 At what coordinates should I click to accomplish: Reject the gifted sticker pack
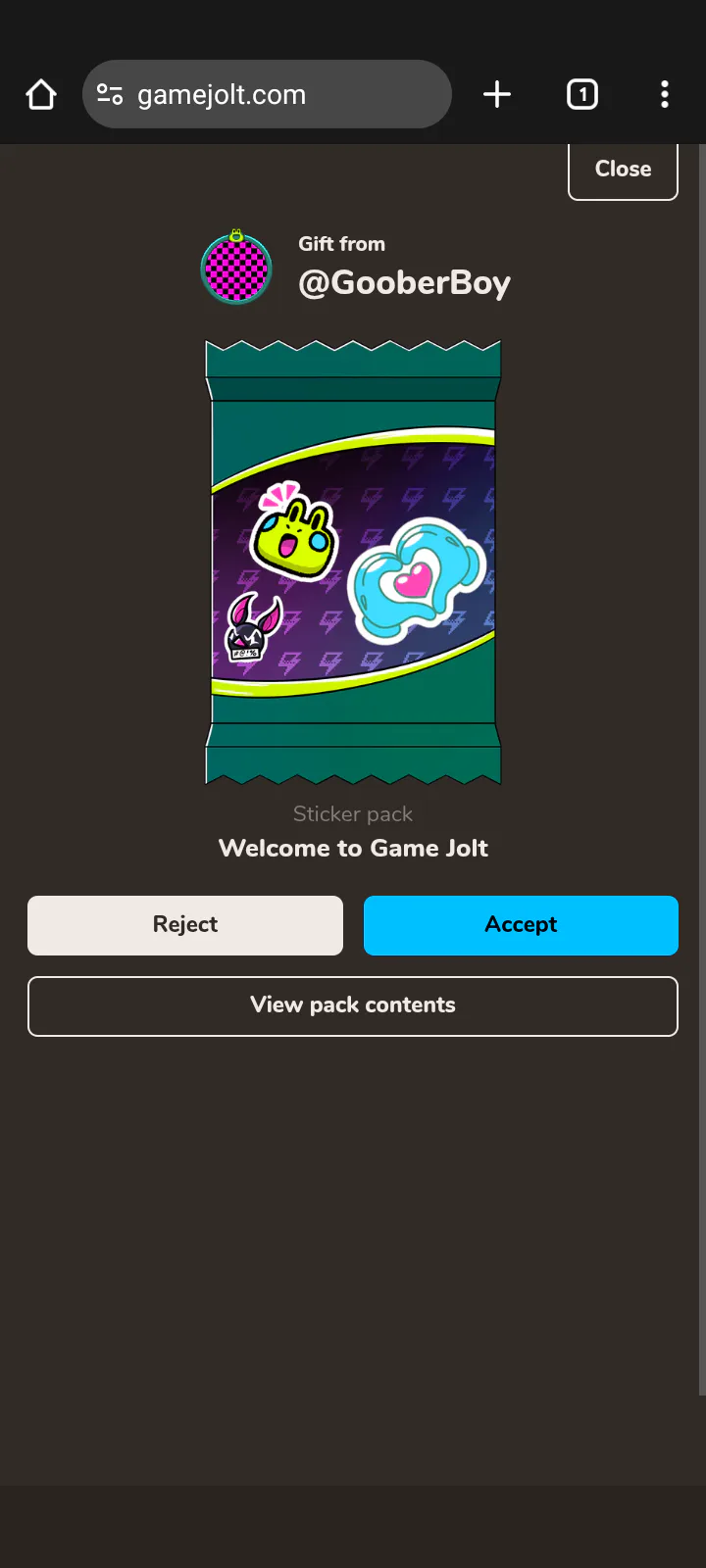point(185,925)
